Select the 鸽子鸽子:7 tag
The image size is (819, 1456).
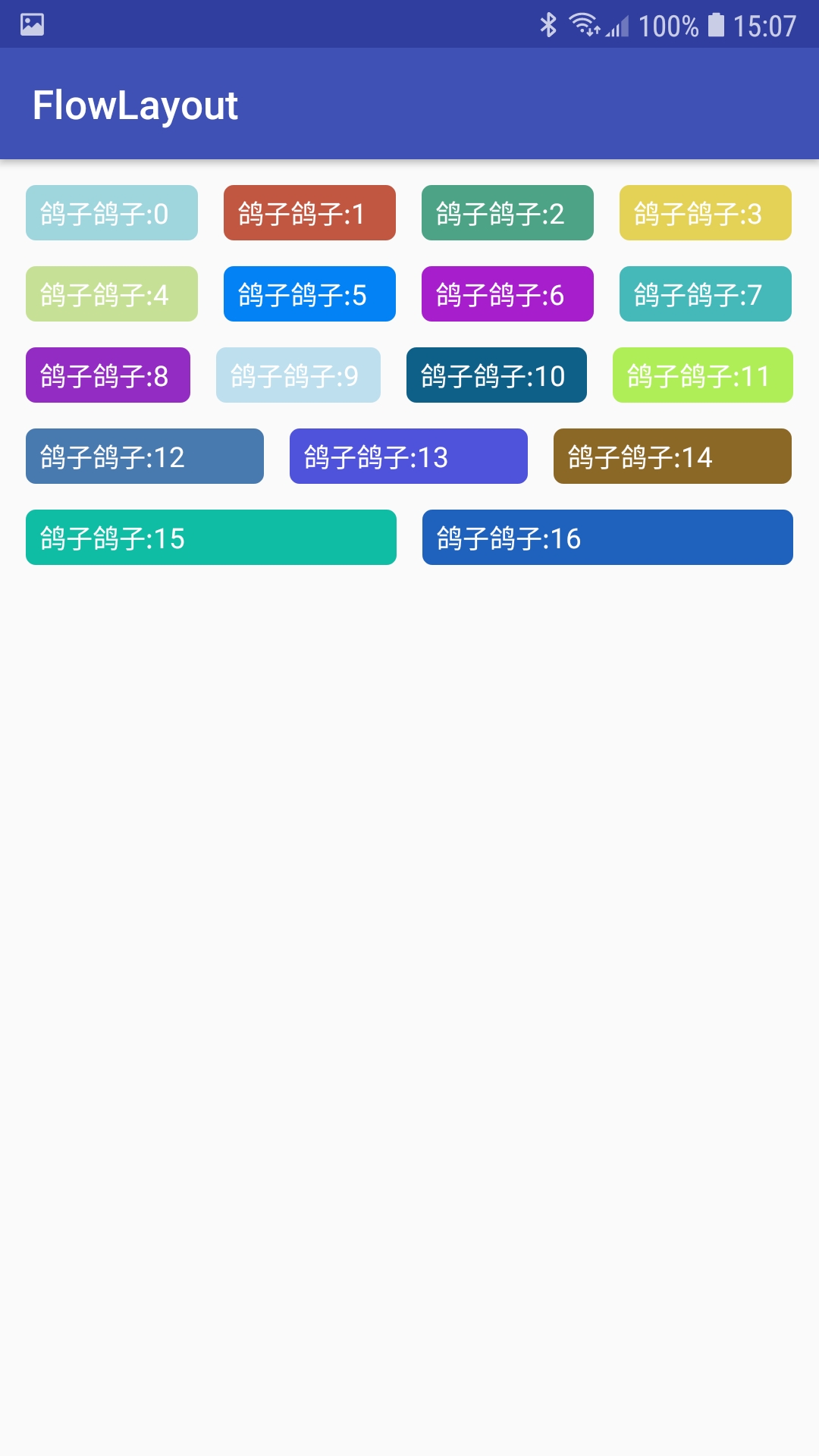pos(705,294)
